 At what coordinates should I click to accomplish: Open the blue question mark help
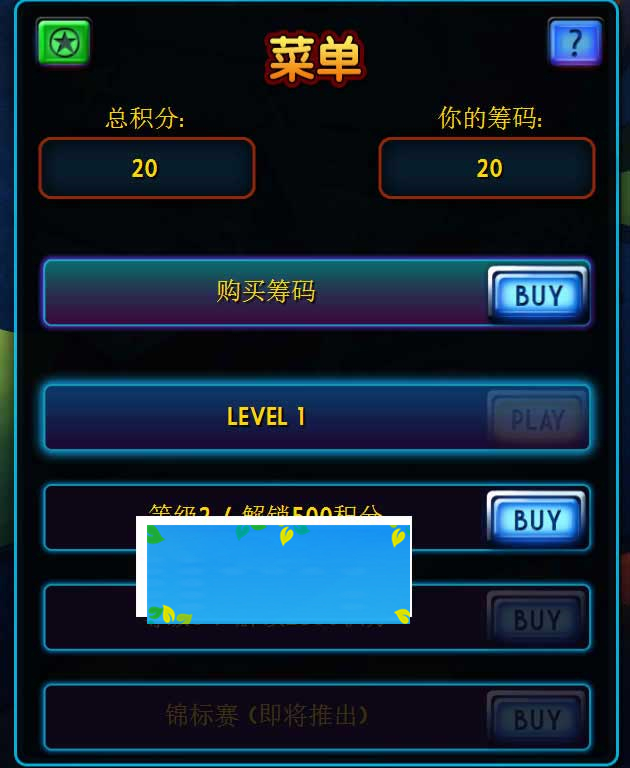tap(575, 43)
